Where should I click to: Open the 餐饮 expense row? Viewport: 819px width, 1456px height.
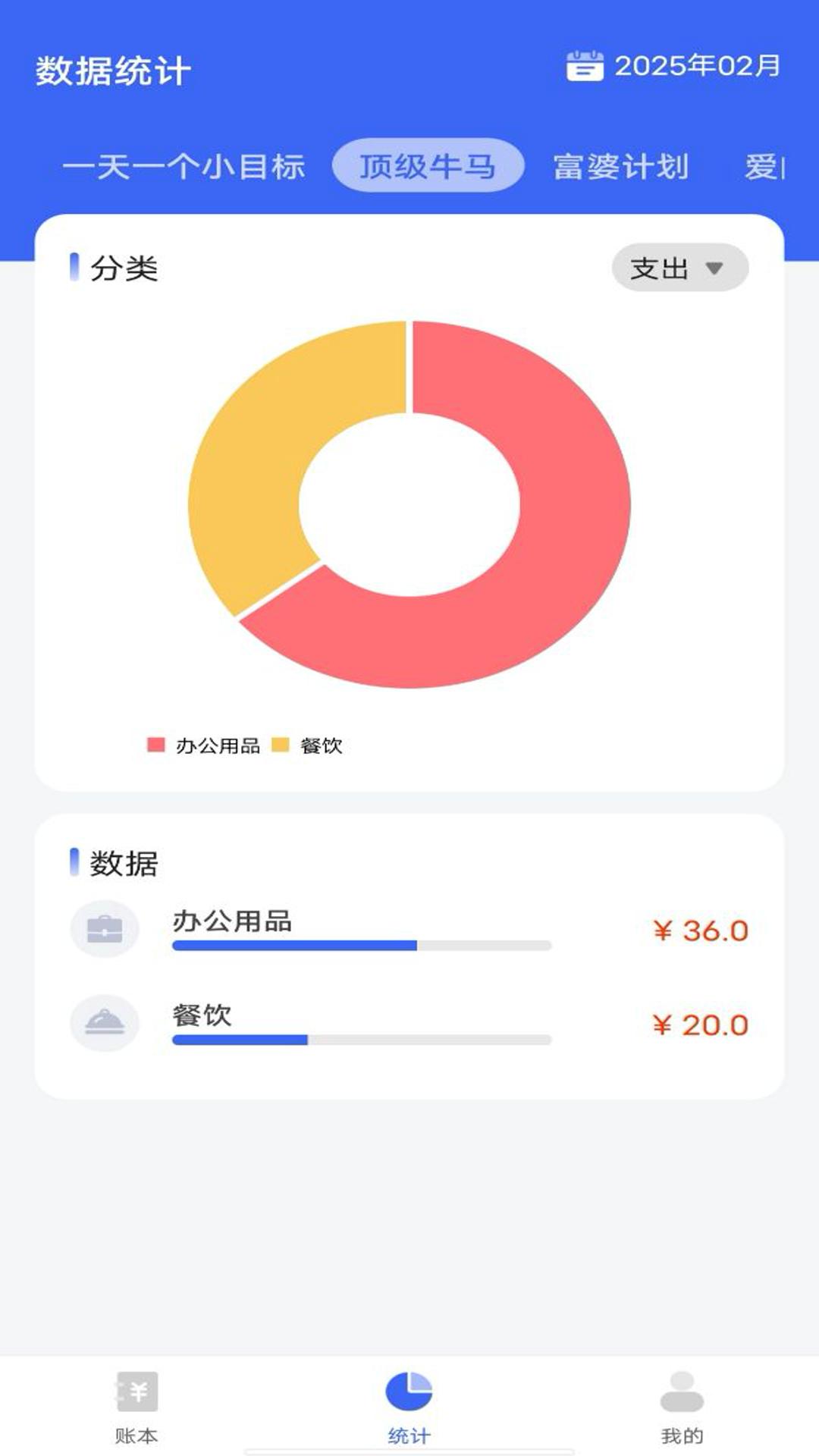[x=409, y=1024]
